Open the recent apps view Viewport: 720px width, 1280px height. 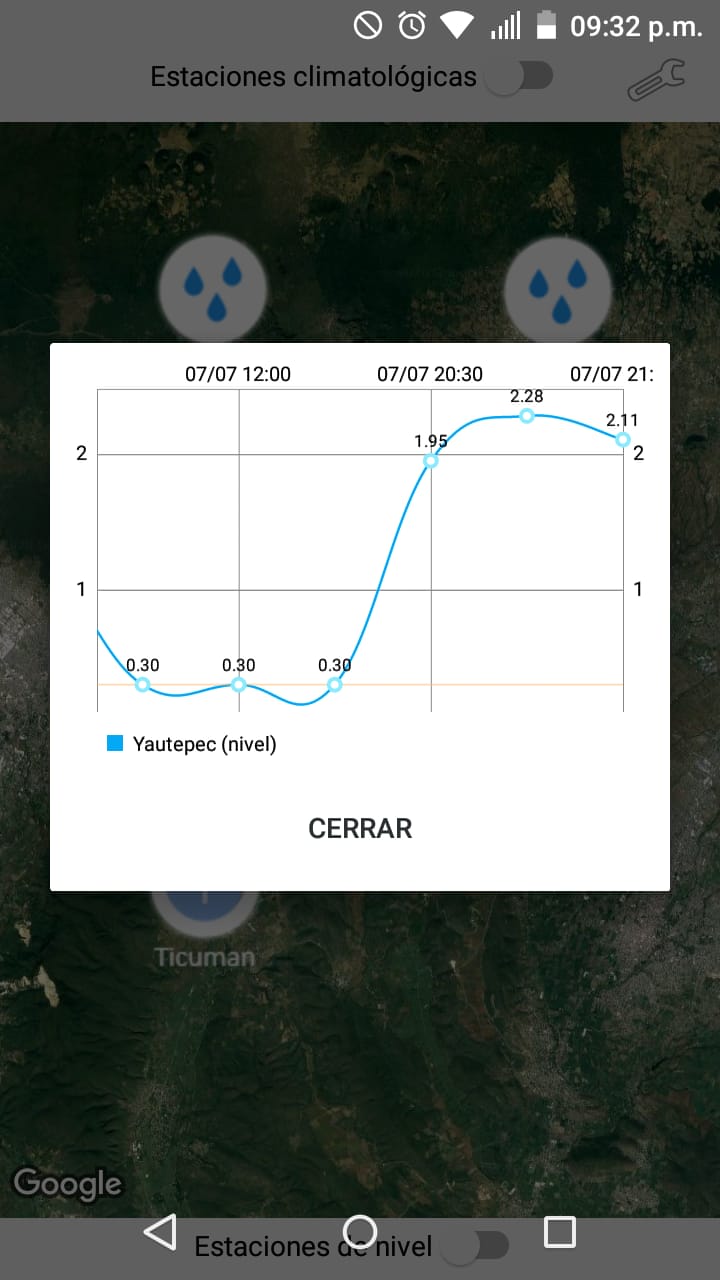pos(560,1232)
